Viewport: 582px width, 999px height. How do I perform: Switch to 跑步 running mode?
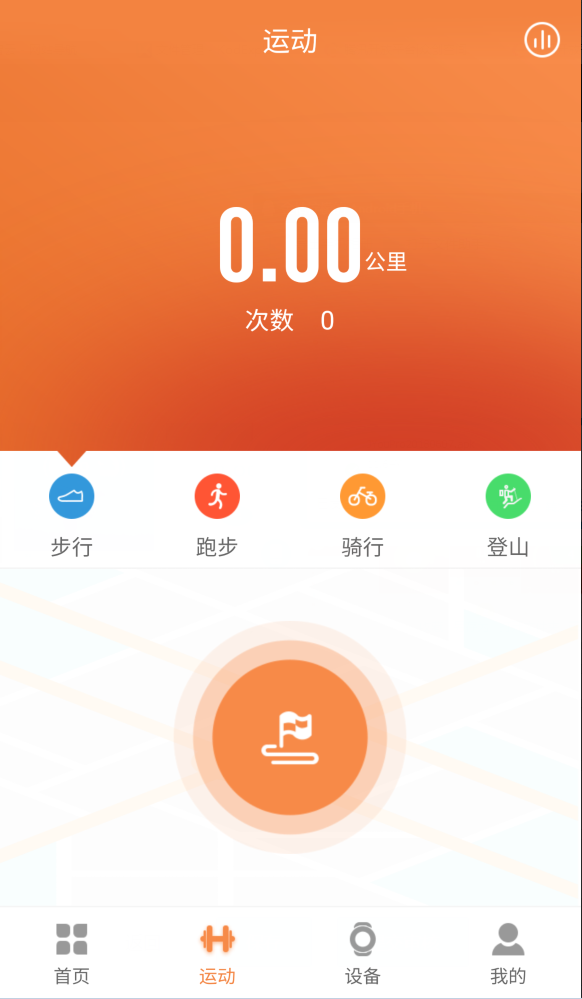coord(217,516)
